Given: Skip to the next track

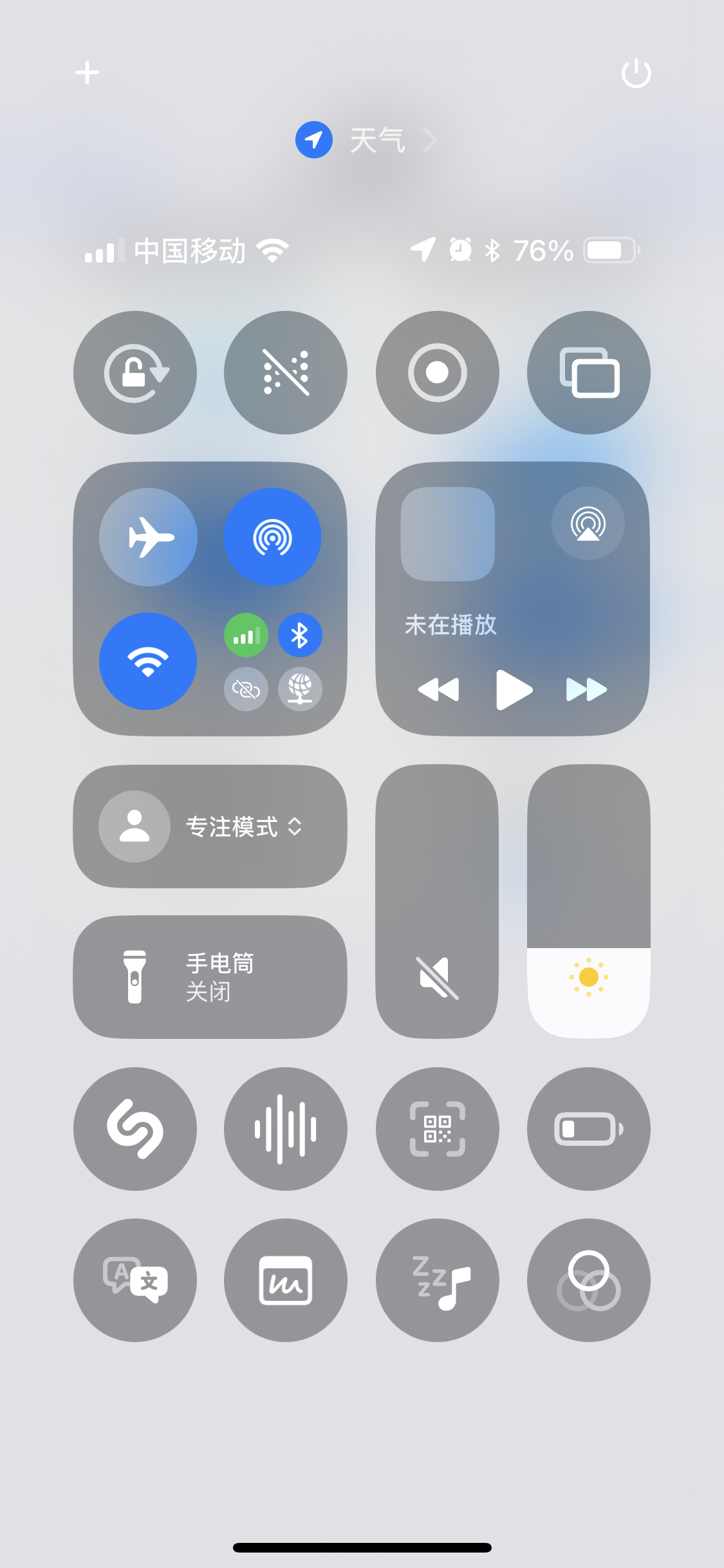Looking at the screenshot, I should pos(586,689).
